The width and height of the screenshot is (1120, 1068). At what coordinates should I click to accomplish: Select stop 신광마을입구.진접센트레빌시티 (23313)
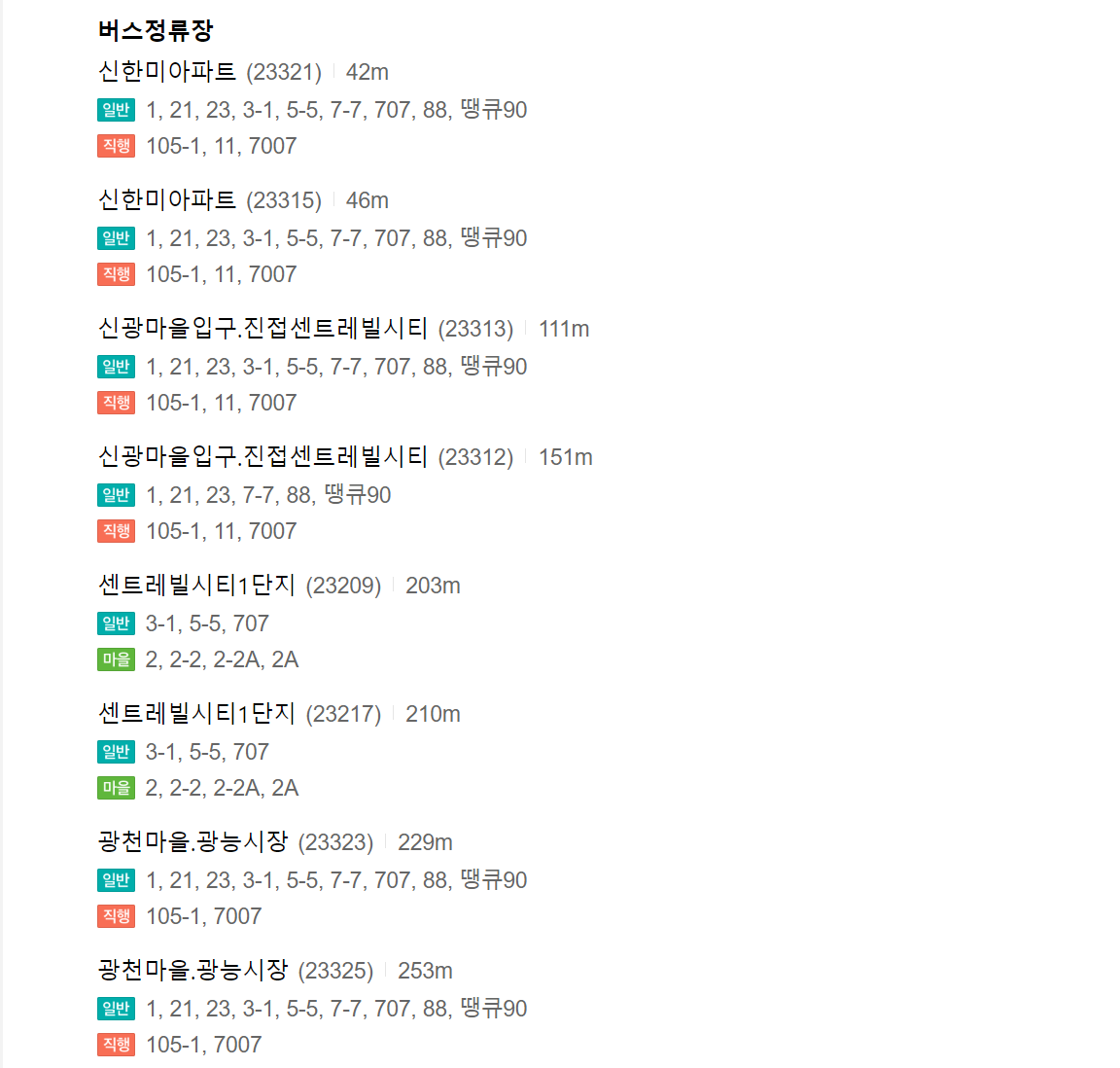click(x=262, y=329)
